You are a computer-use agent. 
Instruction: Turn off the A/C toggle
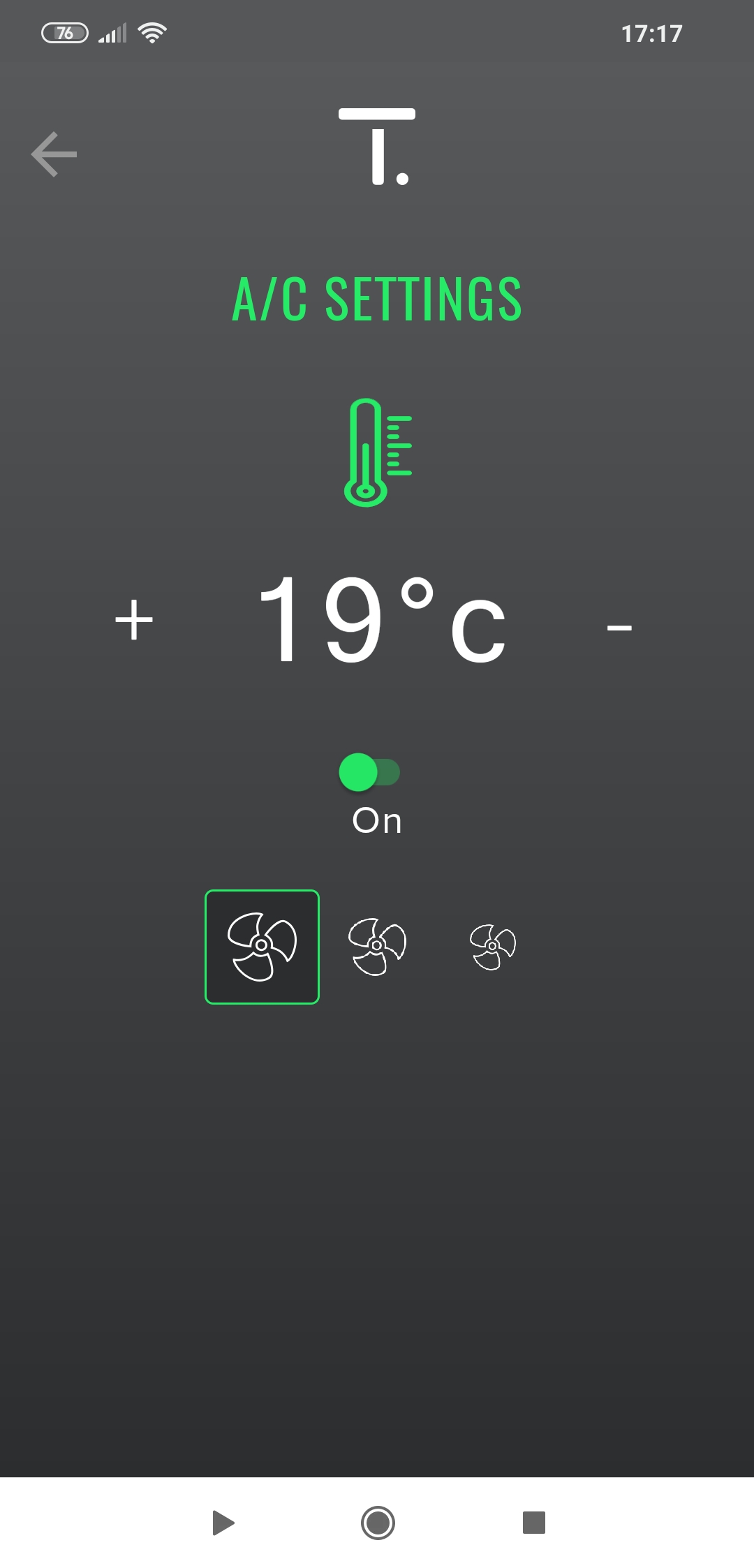[369, 772]
